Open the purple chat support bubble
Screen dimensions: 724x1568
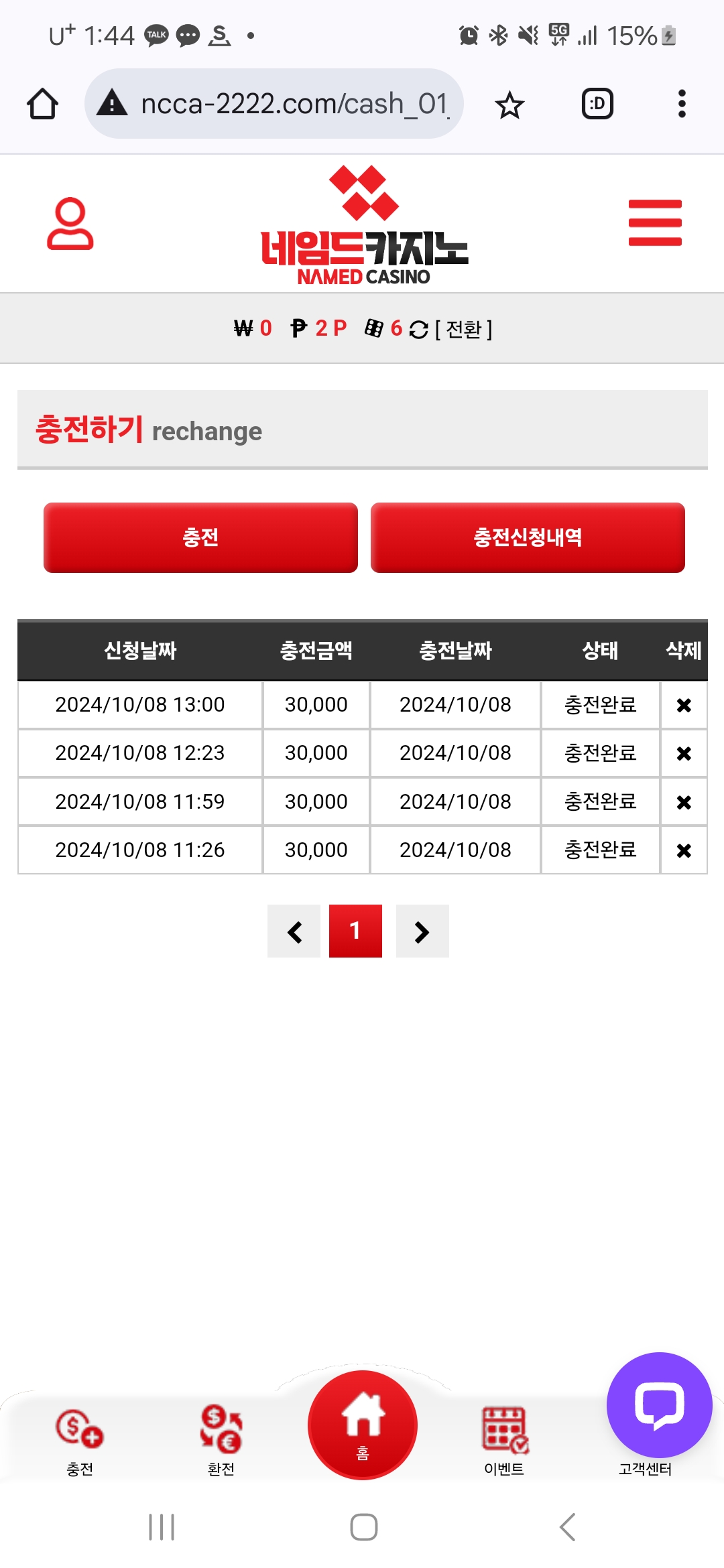(x=660, y=1405)
